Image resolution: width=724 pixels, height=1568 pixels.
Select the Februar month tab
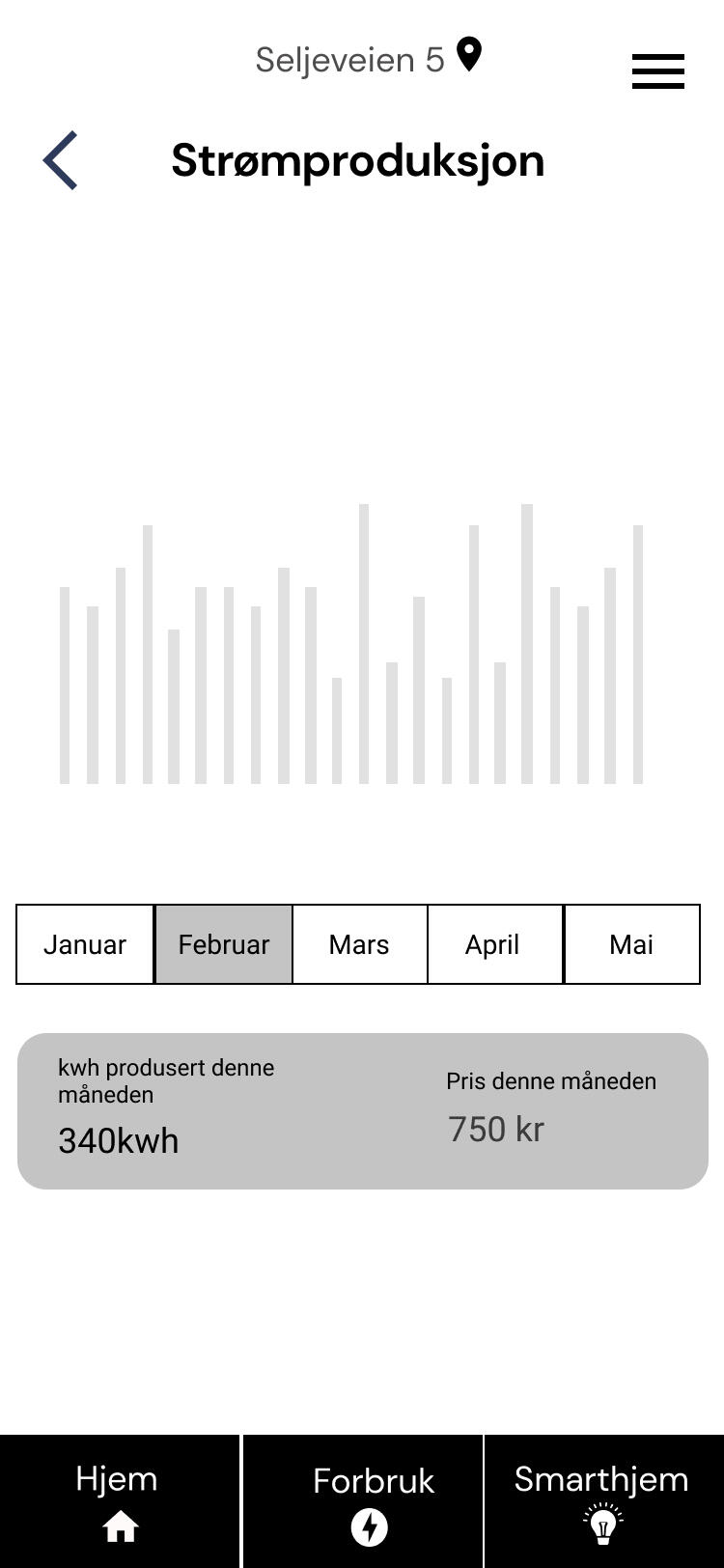tap(224, 944)
